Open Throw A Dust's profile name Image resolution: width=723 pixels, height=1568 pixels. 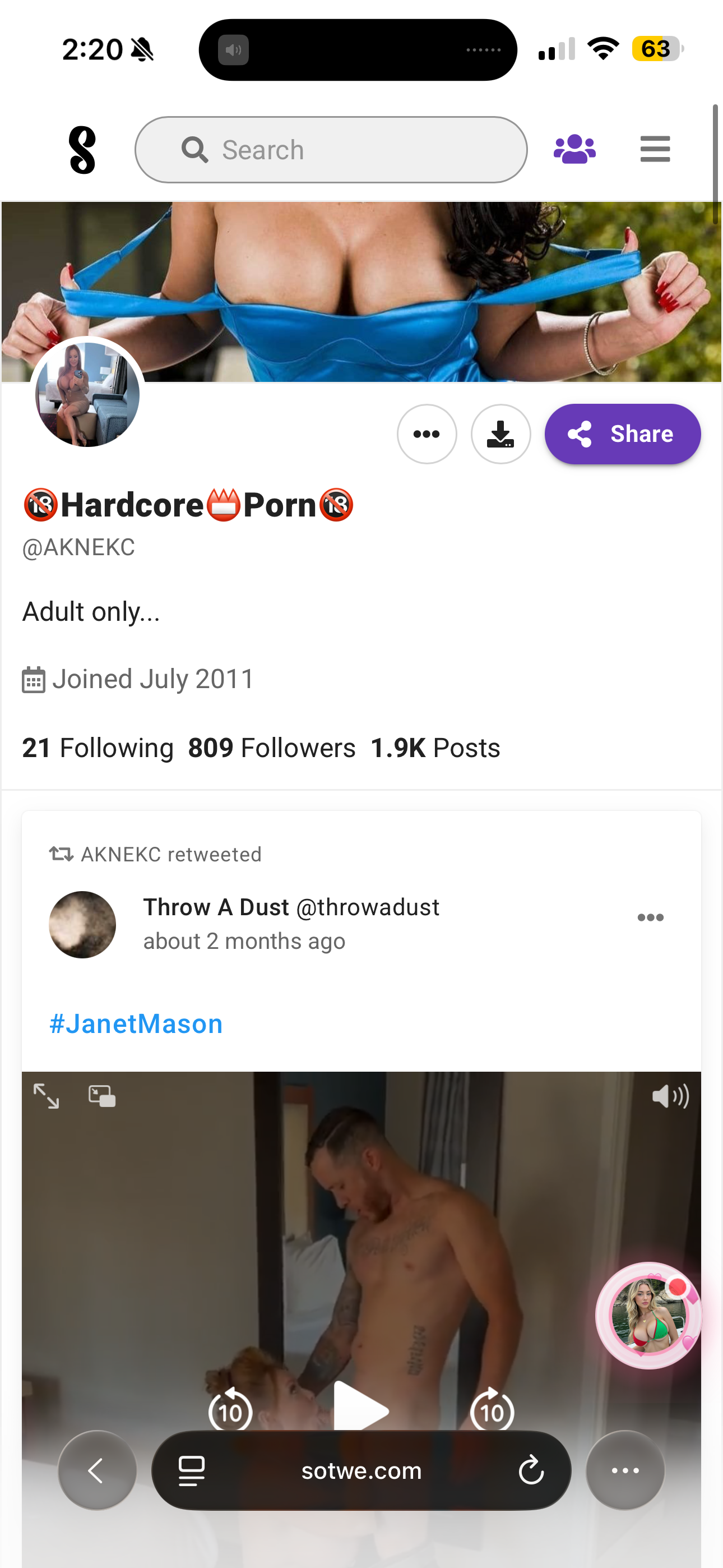(x=215, y=907)
